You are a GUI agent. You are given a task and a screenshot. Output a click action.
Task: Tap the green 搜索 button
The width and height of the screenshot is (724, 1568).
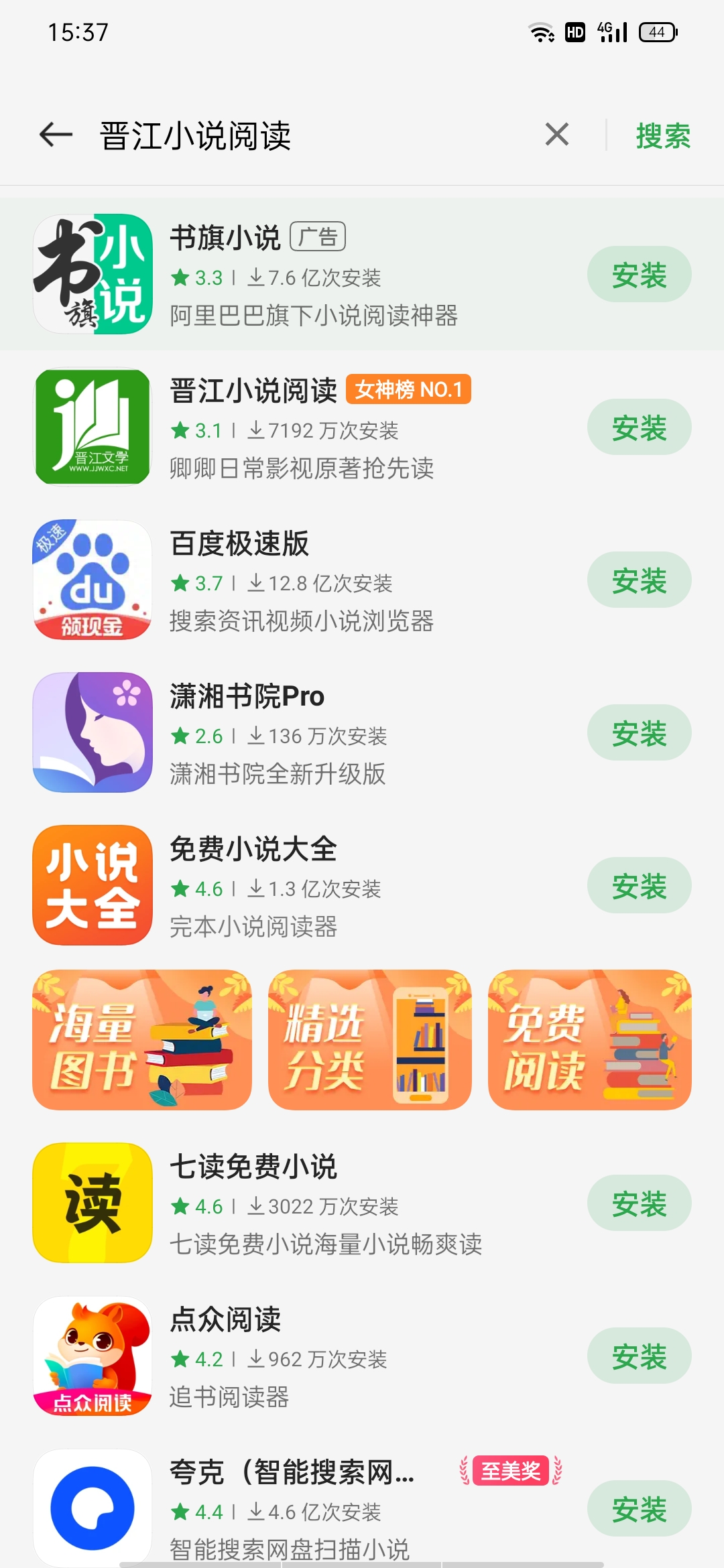tap(662, 136)
